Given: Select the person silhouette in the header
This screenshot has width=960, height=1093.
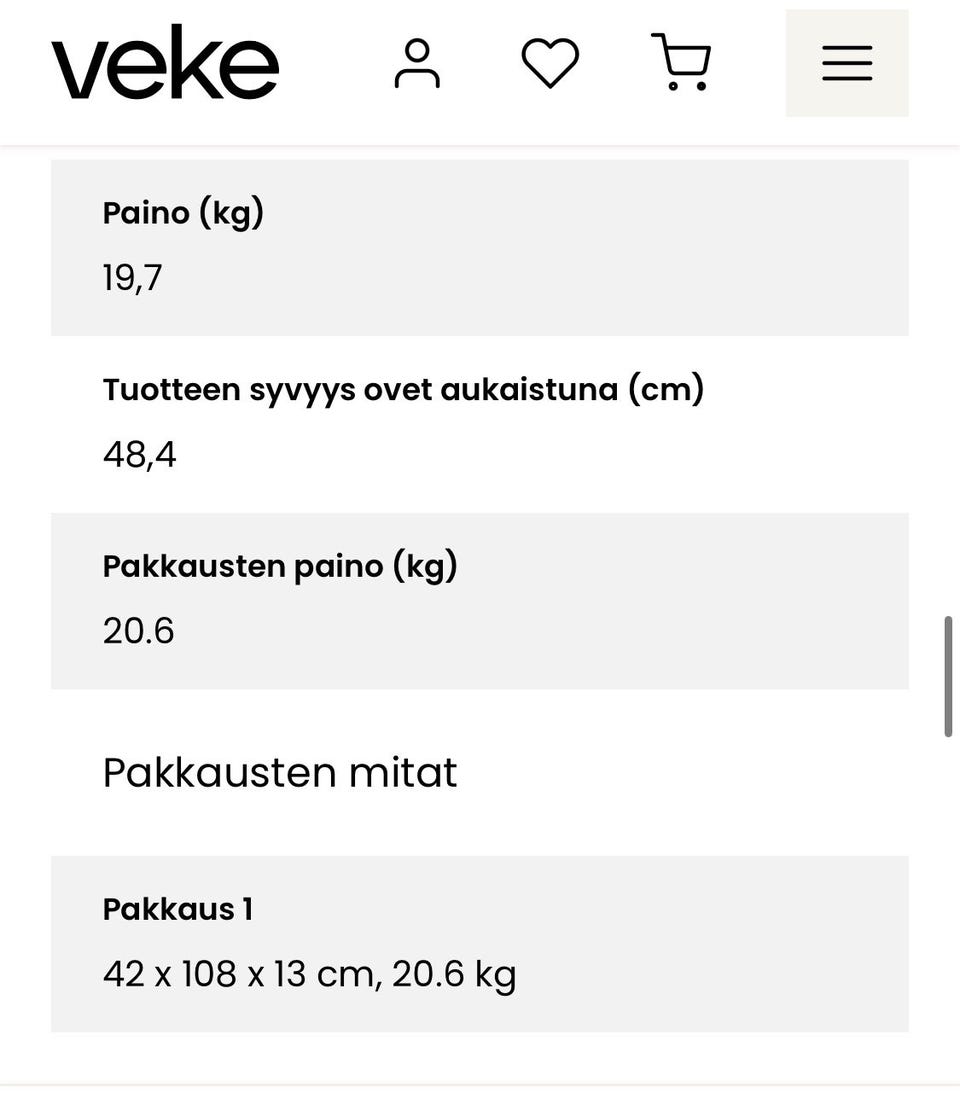Looking at the screenshot, I should (417, 62).
